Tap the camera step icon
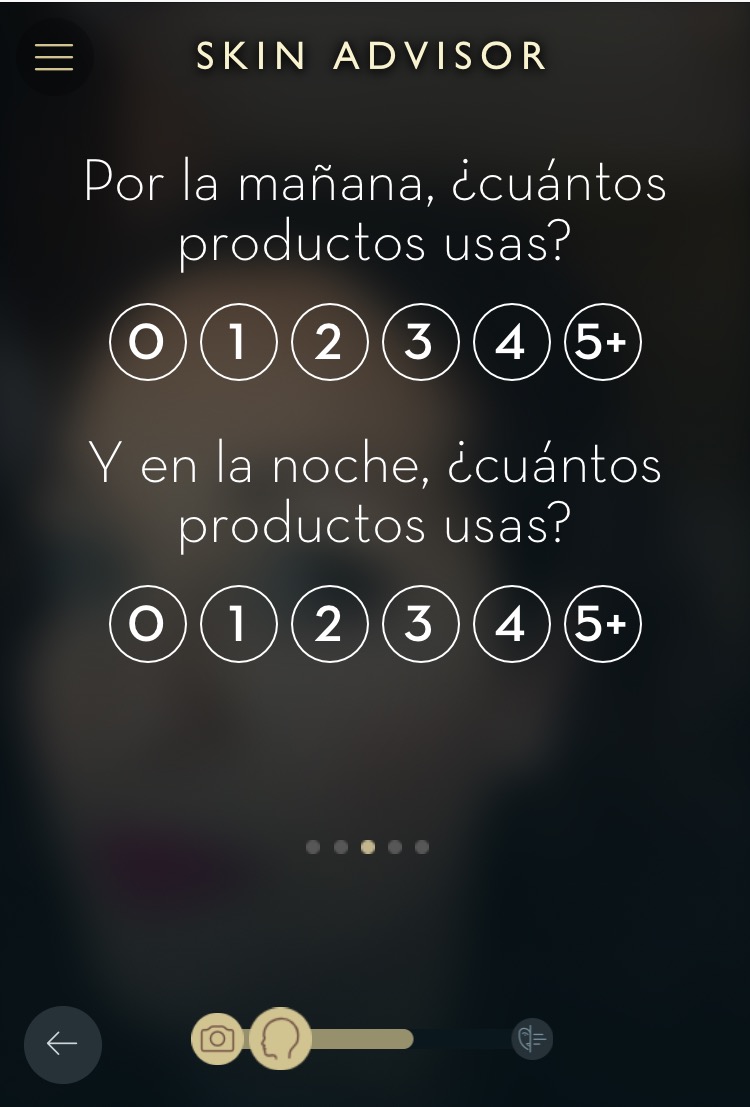 (x=217, y=1039)
